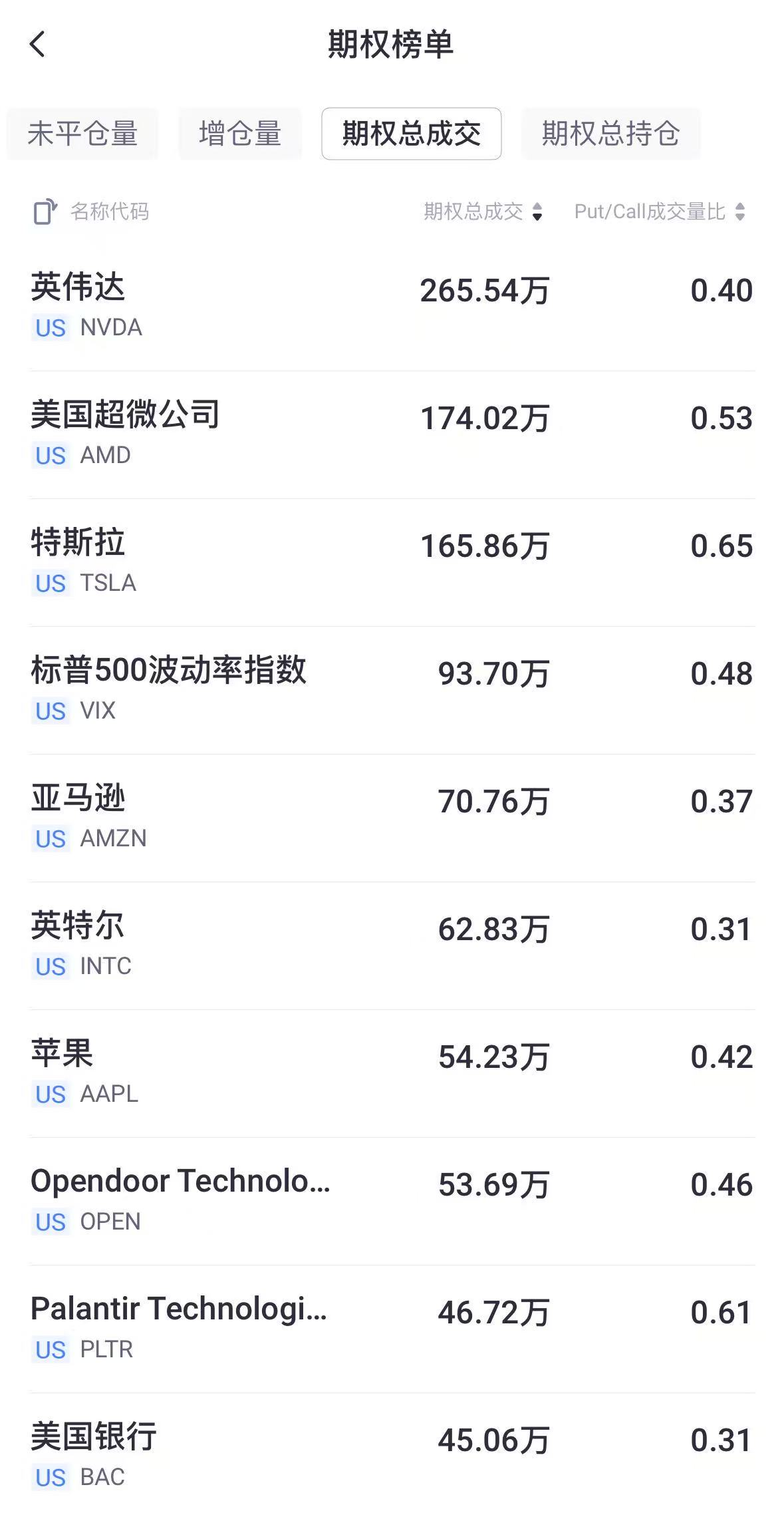Open 美国超微公司 AMD row
This screenshot has height=1515, width=784.
pos(392,434)
